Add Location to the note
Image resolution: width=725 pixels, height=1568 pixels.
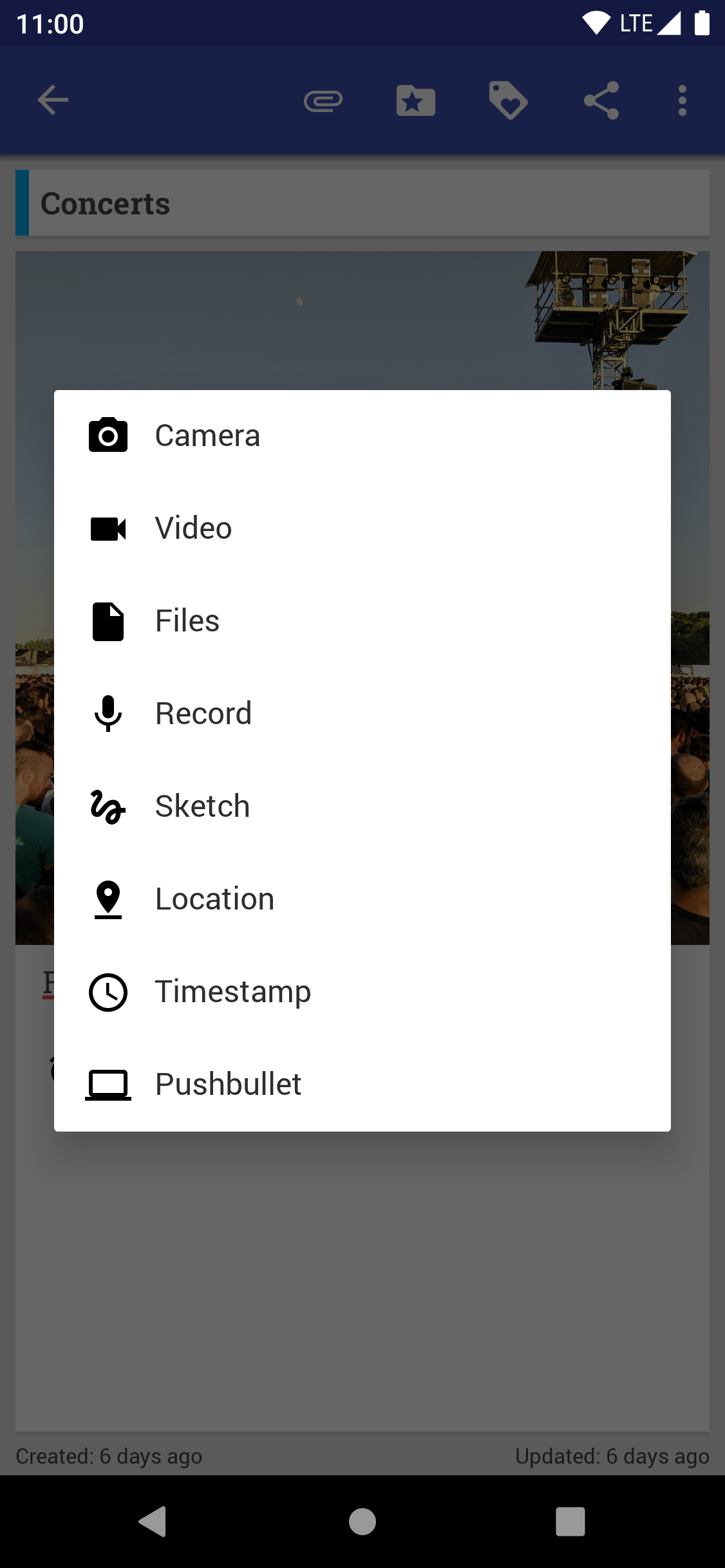click(x=214, y=899)
